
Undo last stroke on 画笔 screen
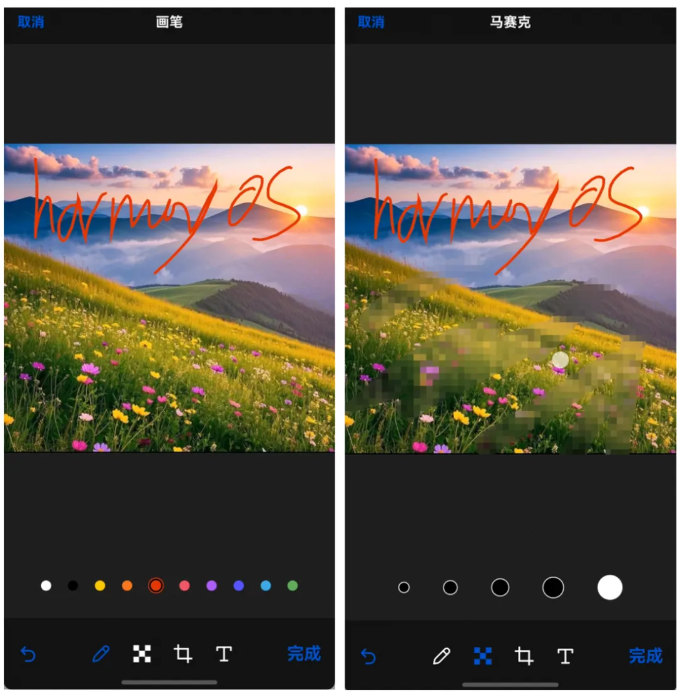(28, 655)
